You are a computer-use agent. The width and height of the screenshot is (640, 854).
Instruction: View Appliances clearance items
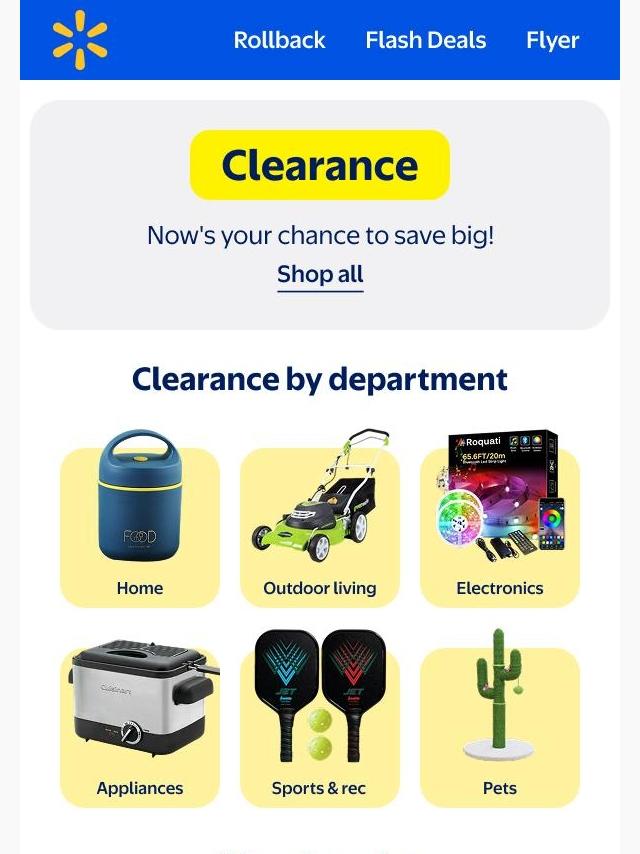coord(140,719)
